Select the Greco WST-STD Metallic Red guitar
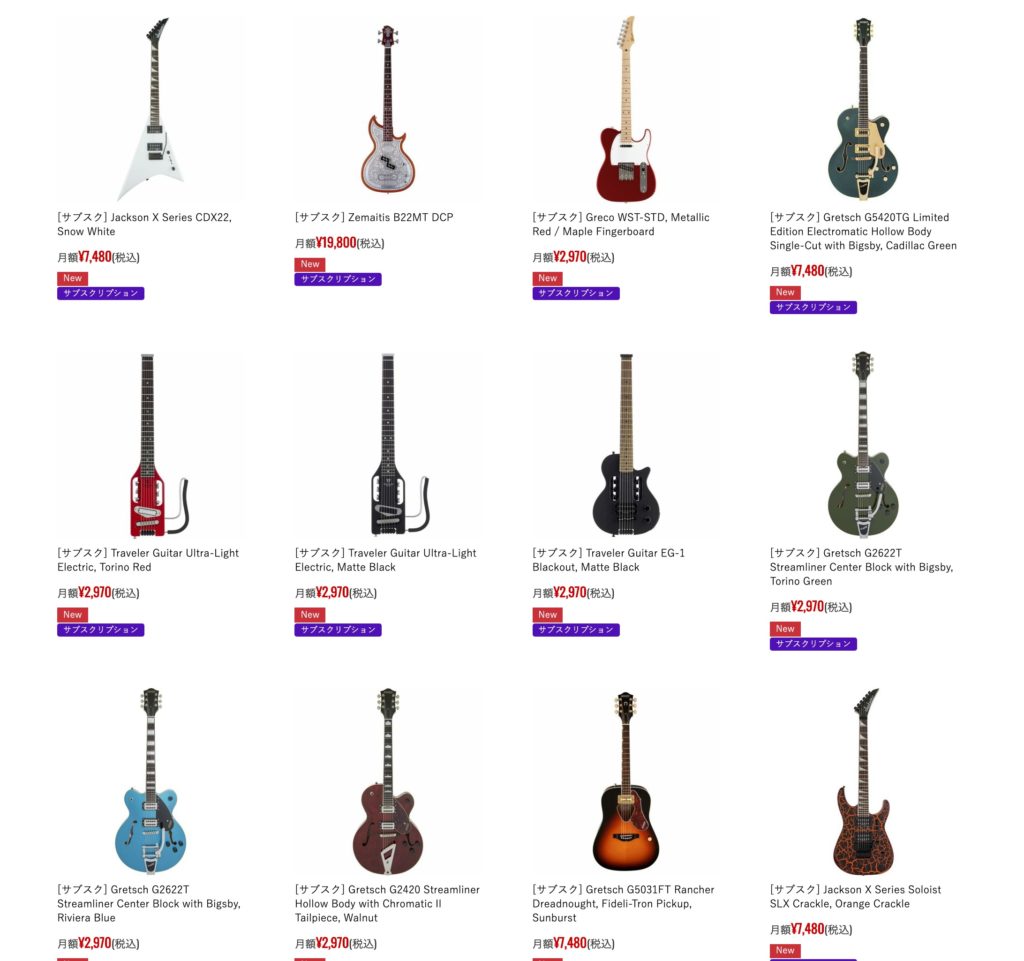This screenshot has width=1024, height=961. pyautogui.click(x=625, y=109)
